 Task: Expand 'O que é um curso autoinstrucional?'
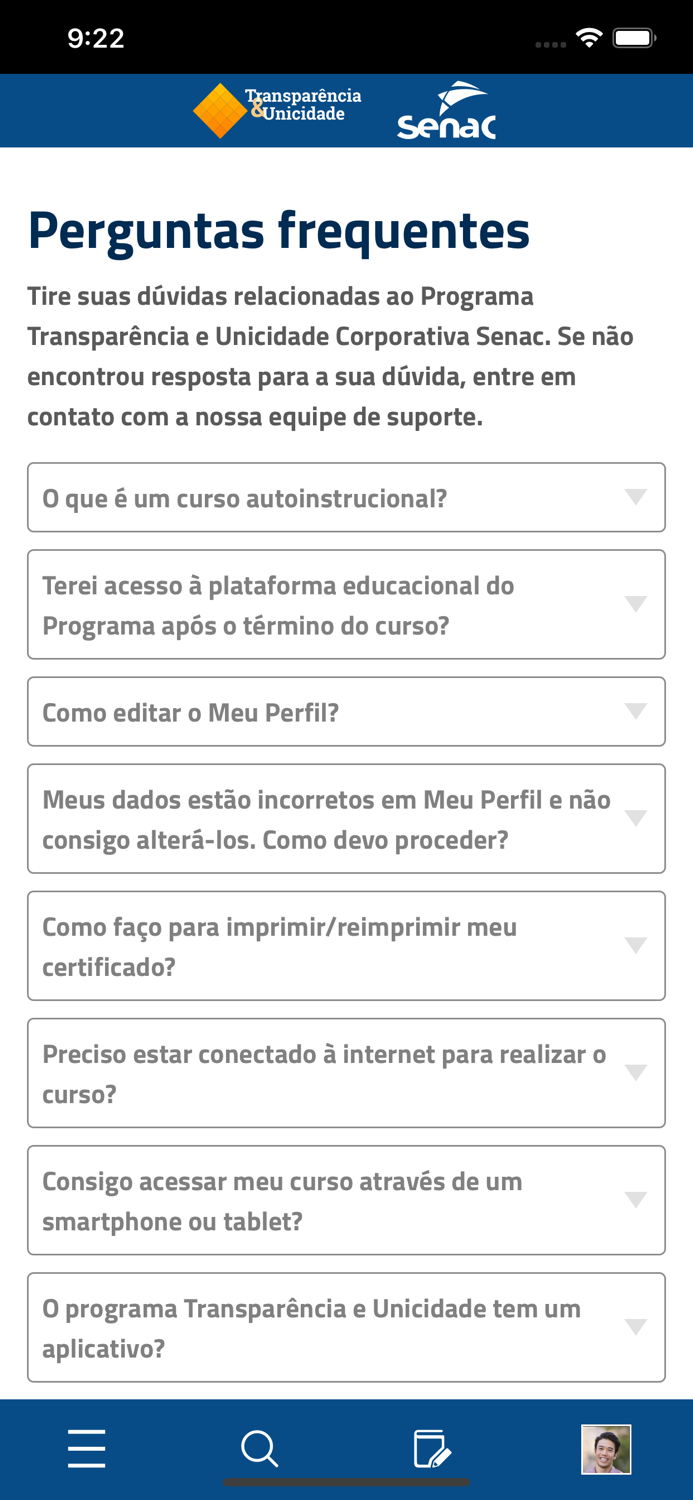point(346,497)
